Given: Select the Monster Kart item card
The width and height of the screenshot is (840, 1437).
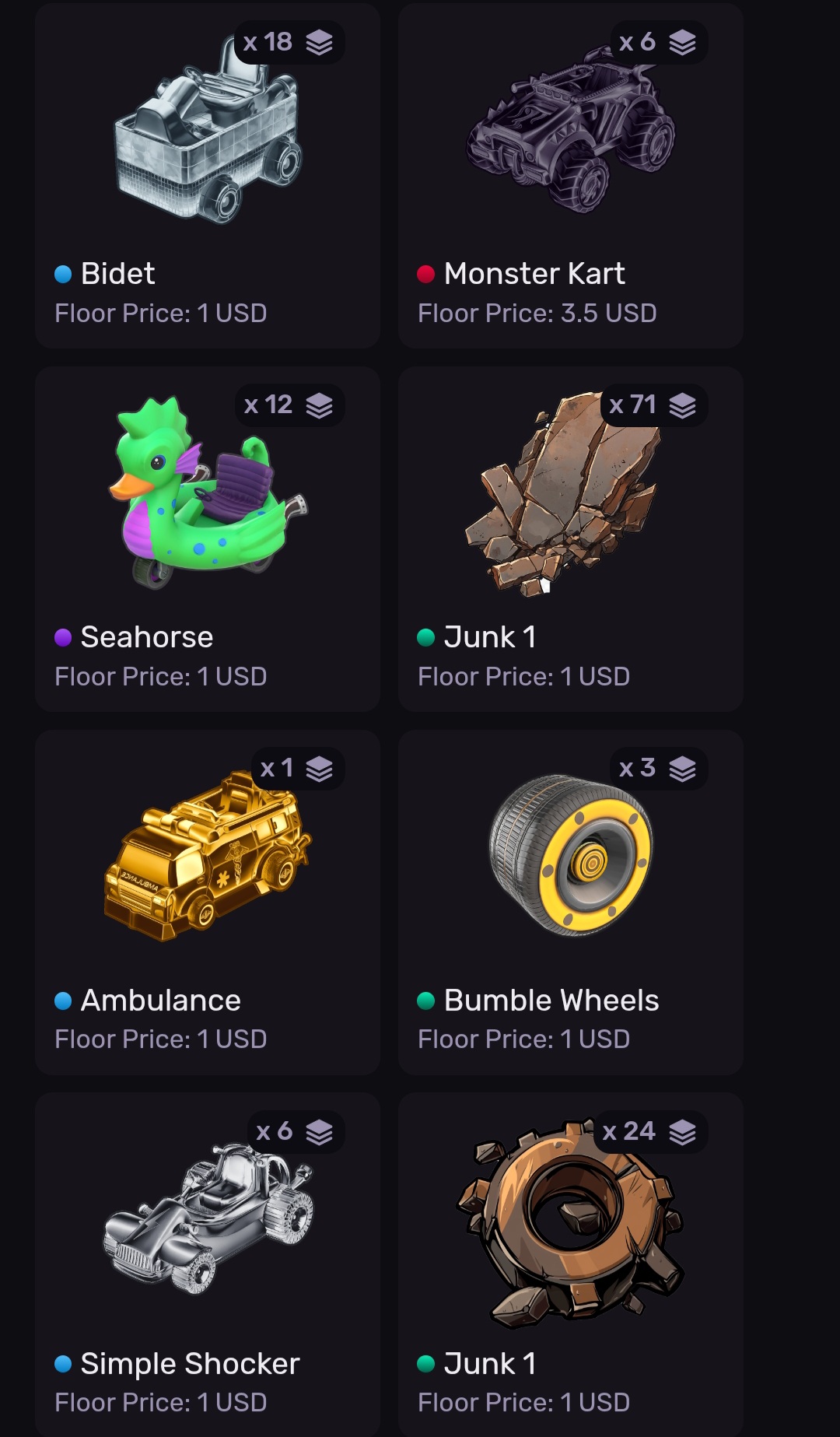Looking at the screenshot, I should (570, 176).
